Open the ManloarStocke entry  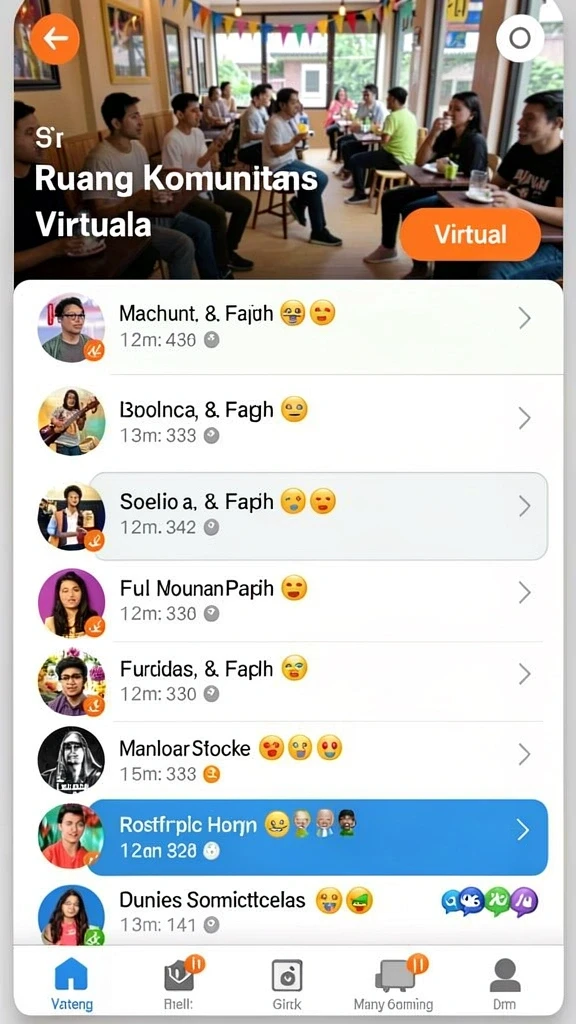288,761
